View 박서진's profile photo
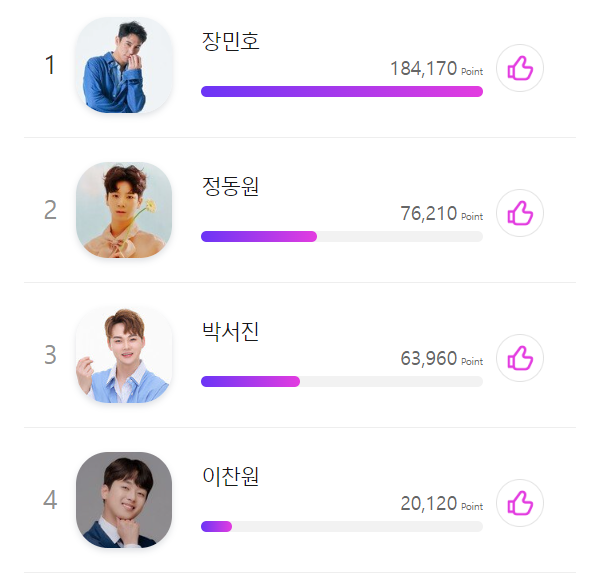 click(124, 355)
